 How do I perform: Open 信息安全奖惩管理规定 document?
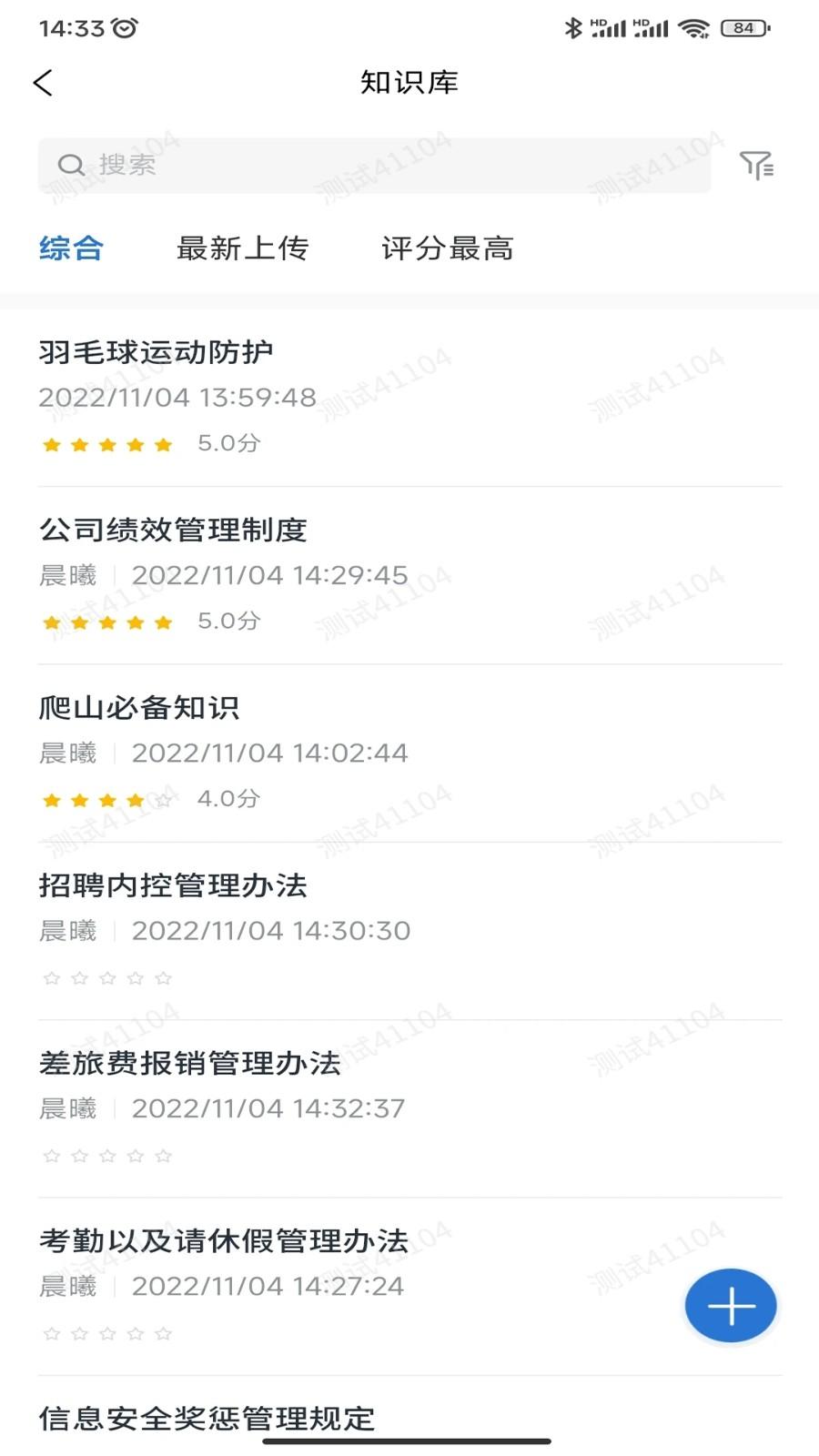click(207, 1418)
